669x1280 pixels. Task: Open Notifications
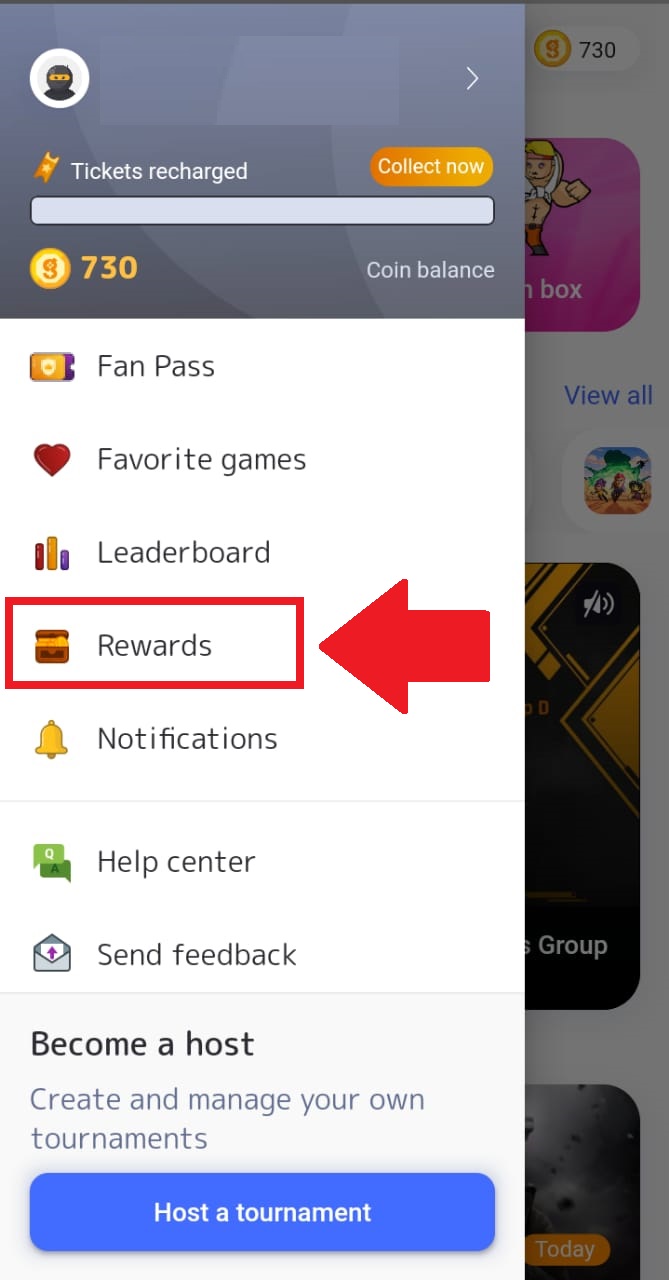click(262, 738)
